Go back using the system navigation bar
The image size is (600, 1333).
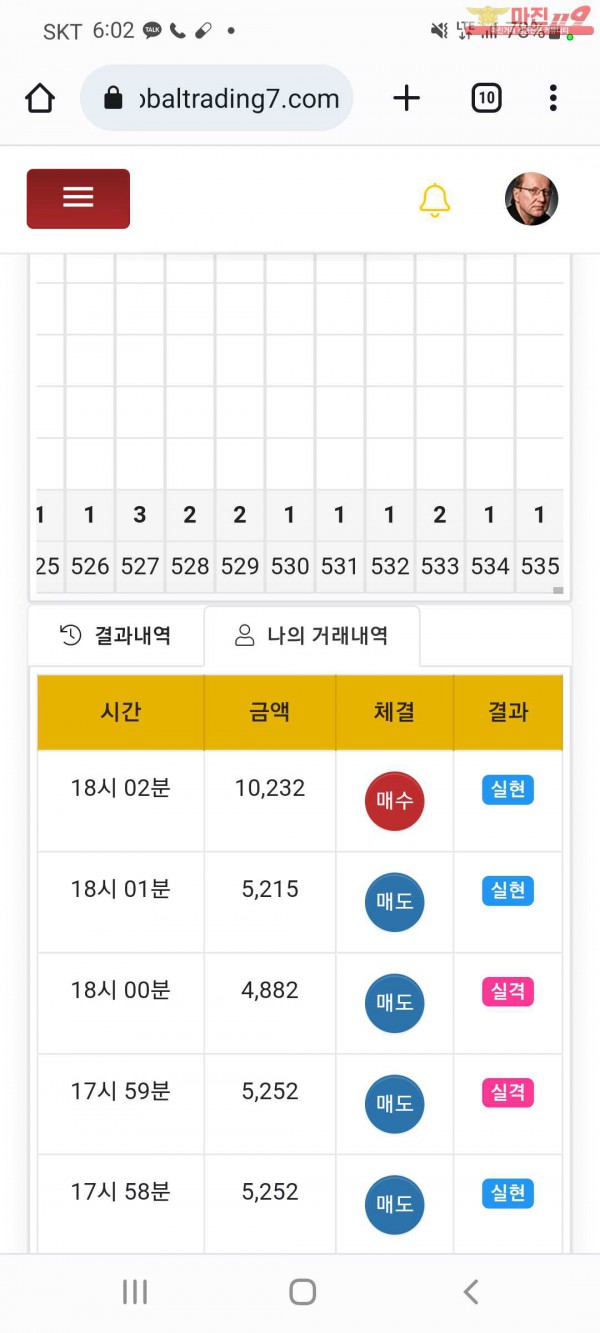tap(471, 1291)
